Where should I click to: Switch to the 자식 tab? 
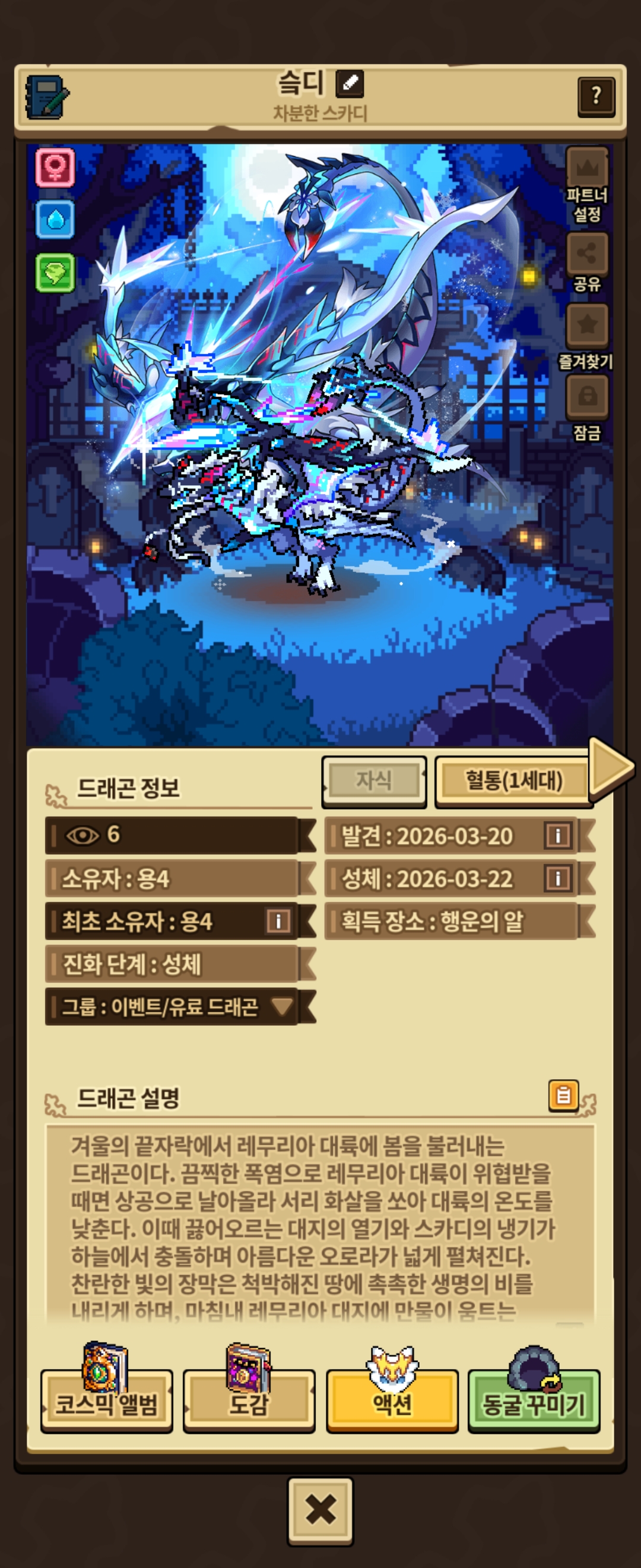[x=373, y=780]
